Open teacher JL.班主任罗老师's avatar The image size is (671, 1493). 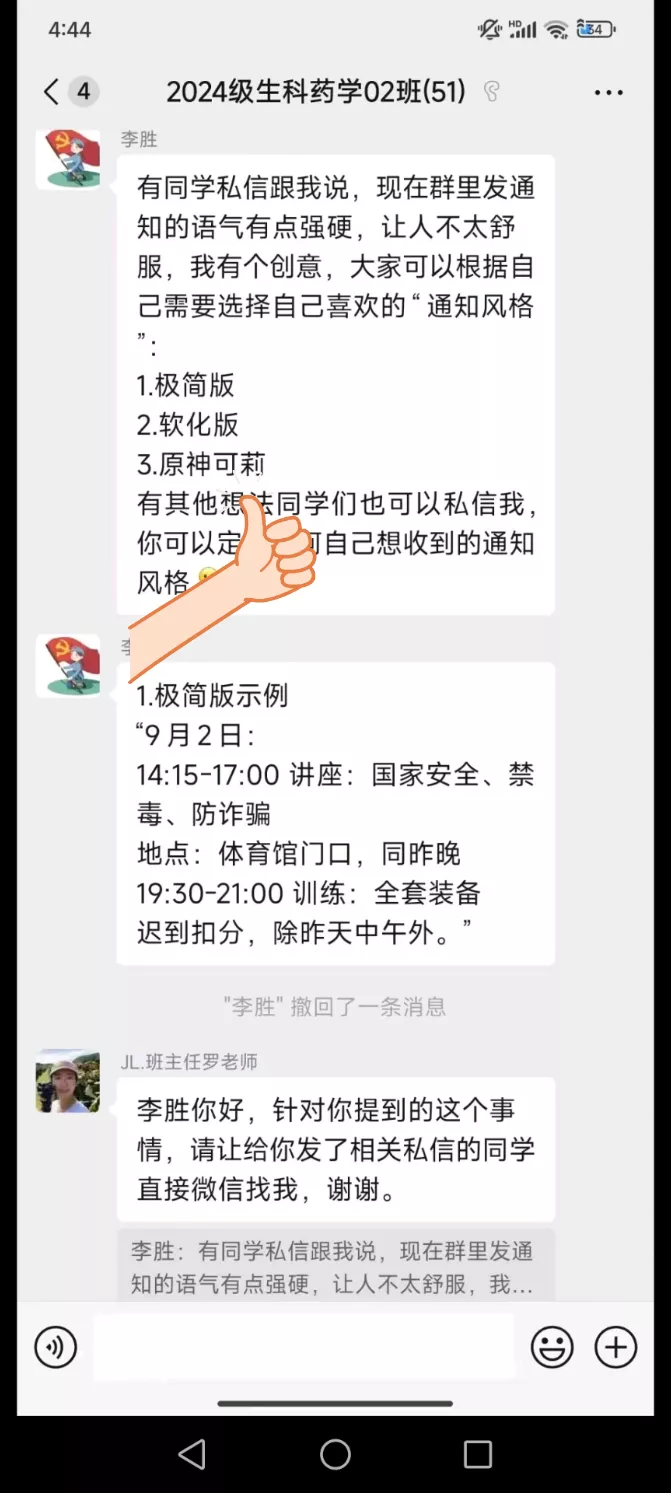[x=68, y=1081]
